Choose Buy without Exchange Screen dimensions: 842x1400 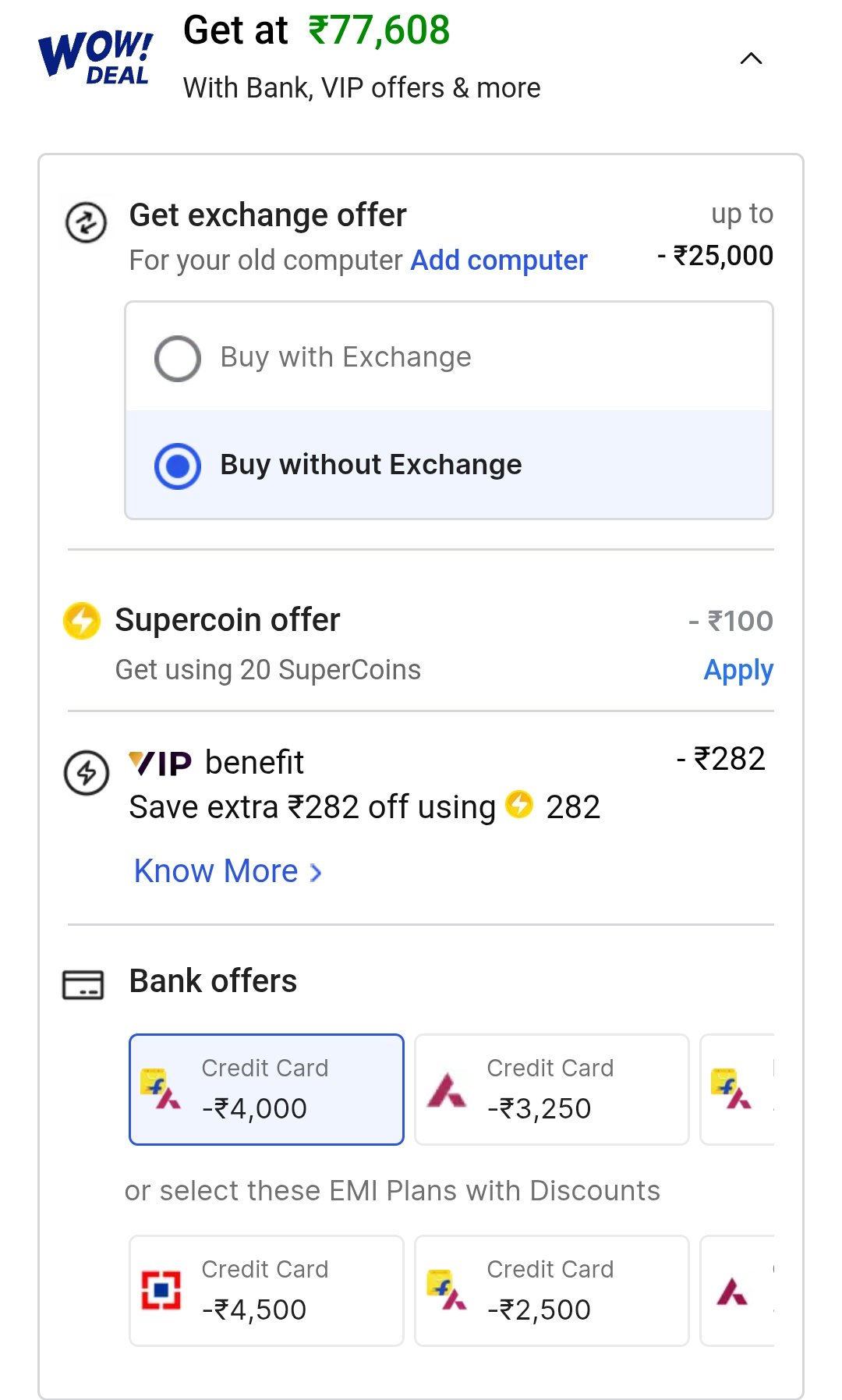449,465
